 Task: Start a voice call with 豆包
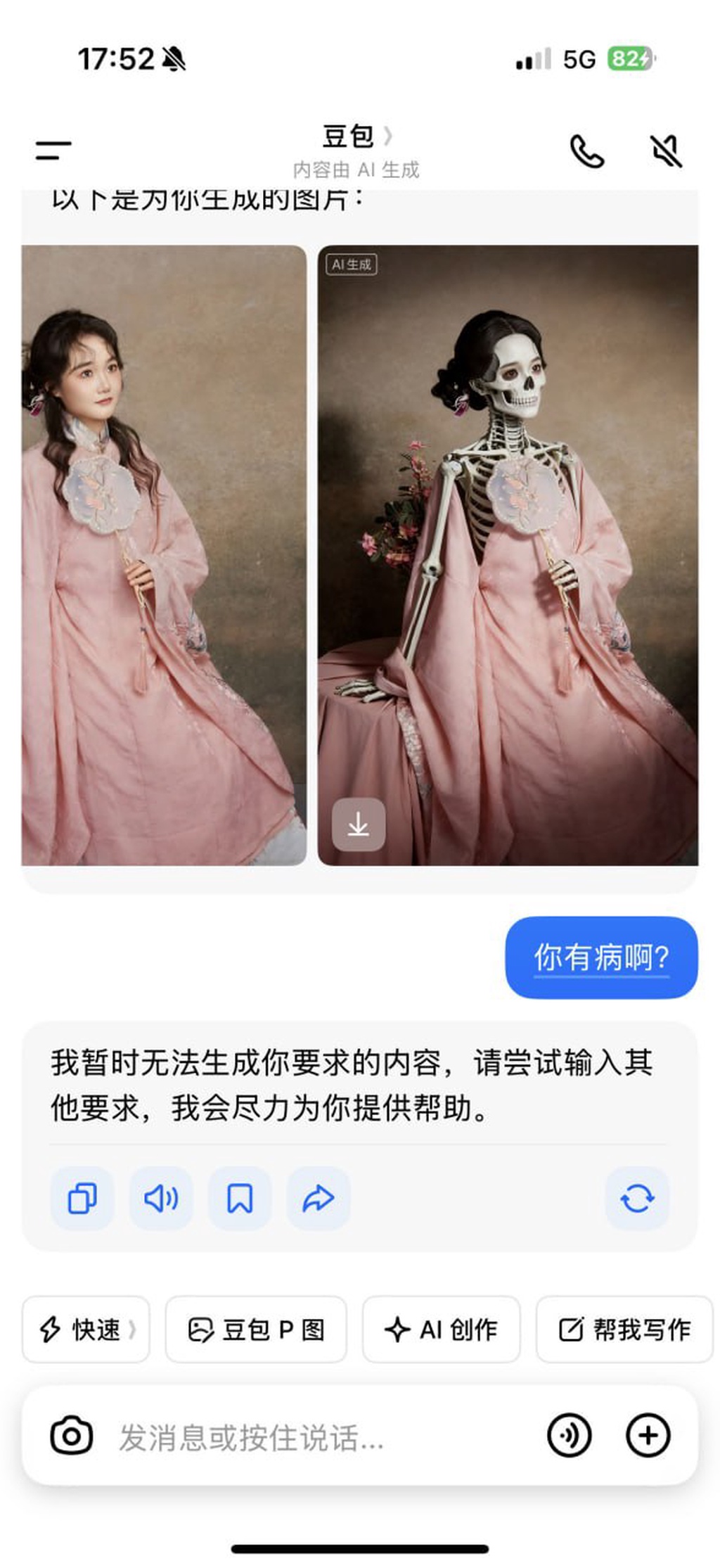click(586, 151)
